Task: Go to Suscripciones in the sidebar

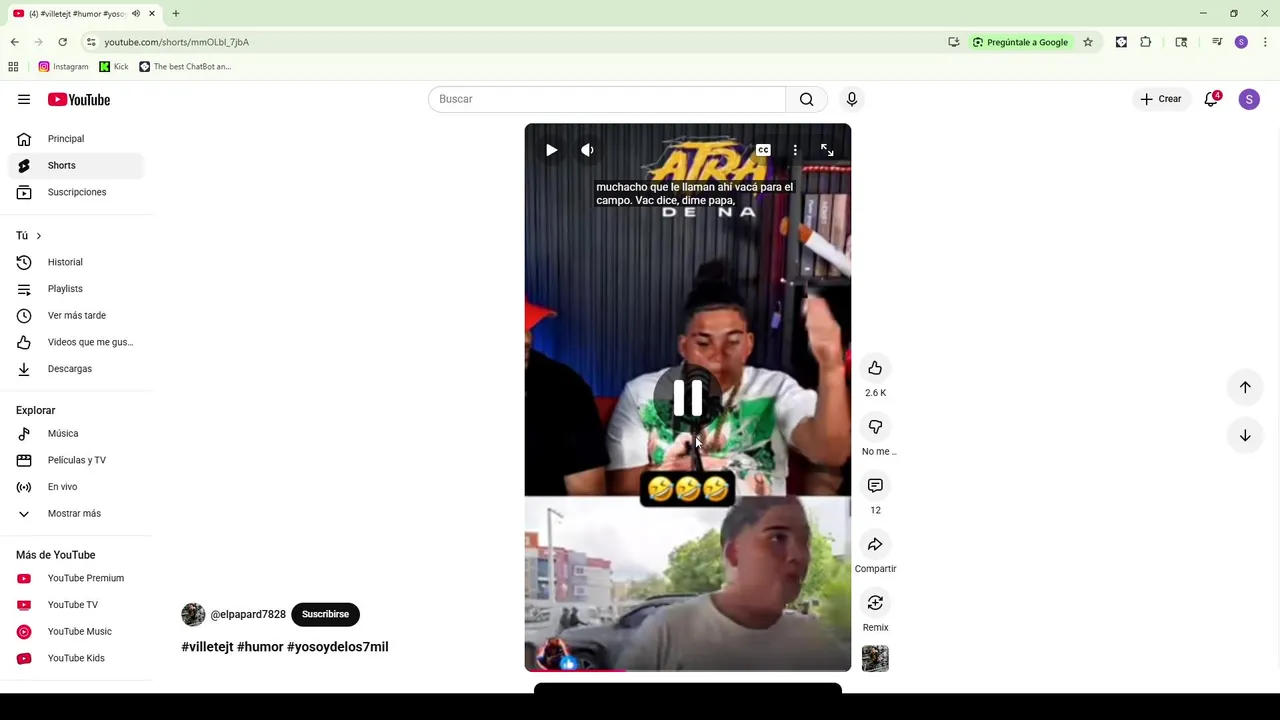Action: (76, 192)
